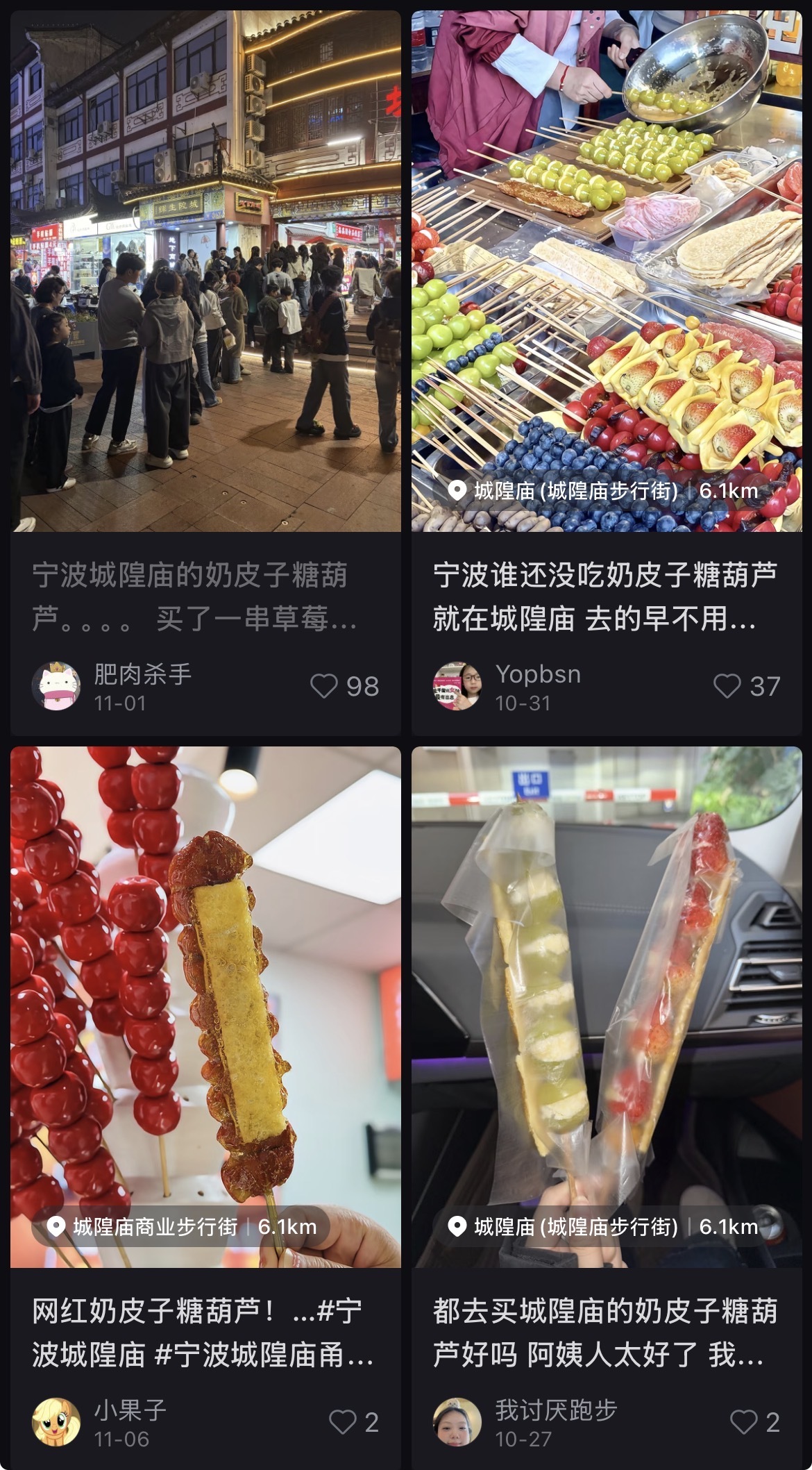This screenshot has width=812, height=1470.
Task: Open 我讨厌跑步's post with two skewers
Action: click(607, 972)
